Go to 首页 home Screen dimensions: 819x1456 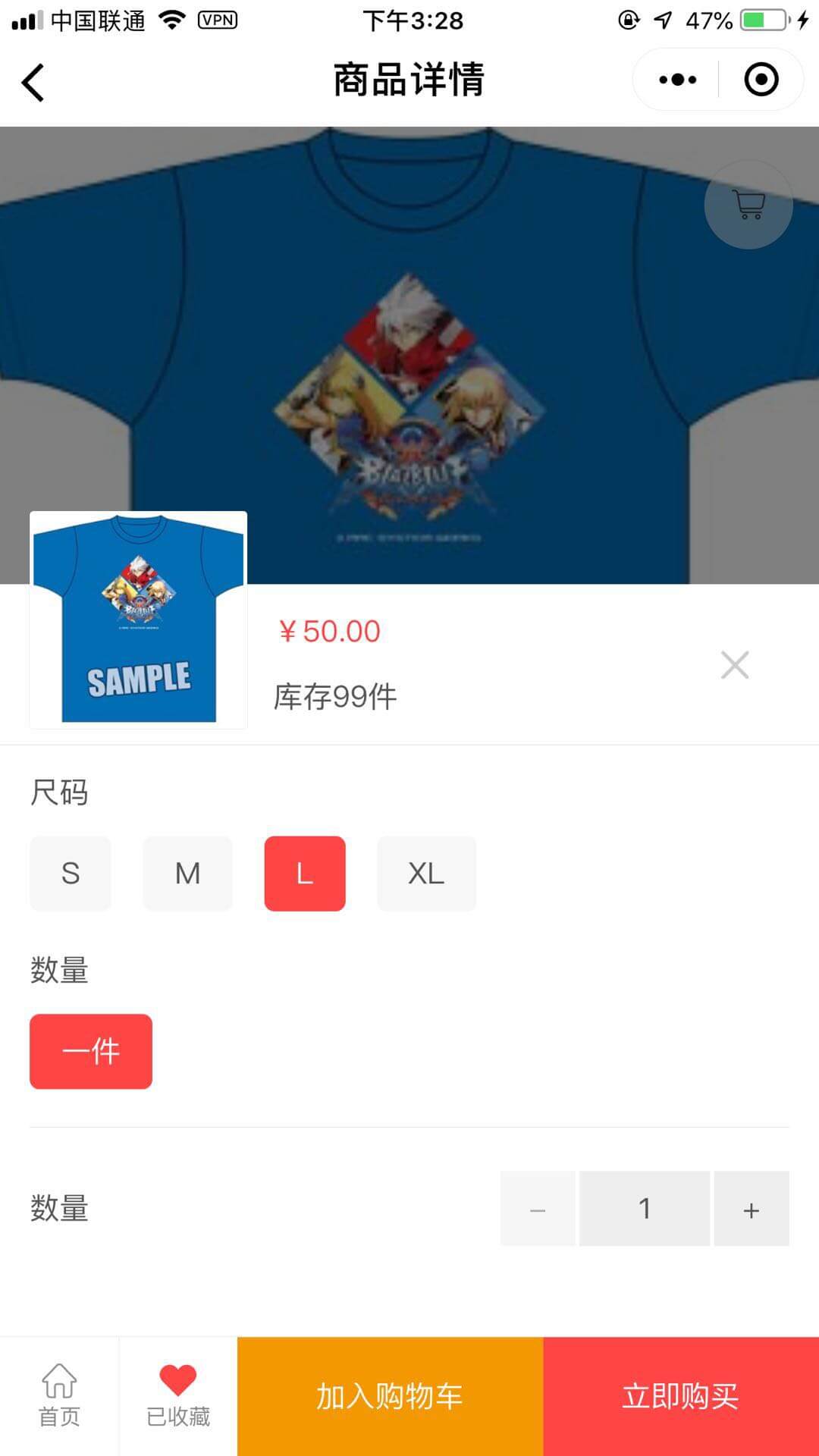(59, 1396)
